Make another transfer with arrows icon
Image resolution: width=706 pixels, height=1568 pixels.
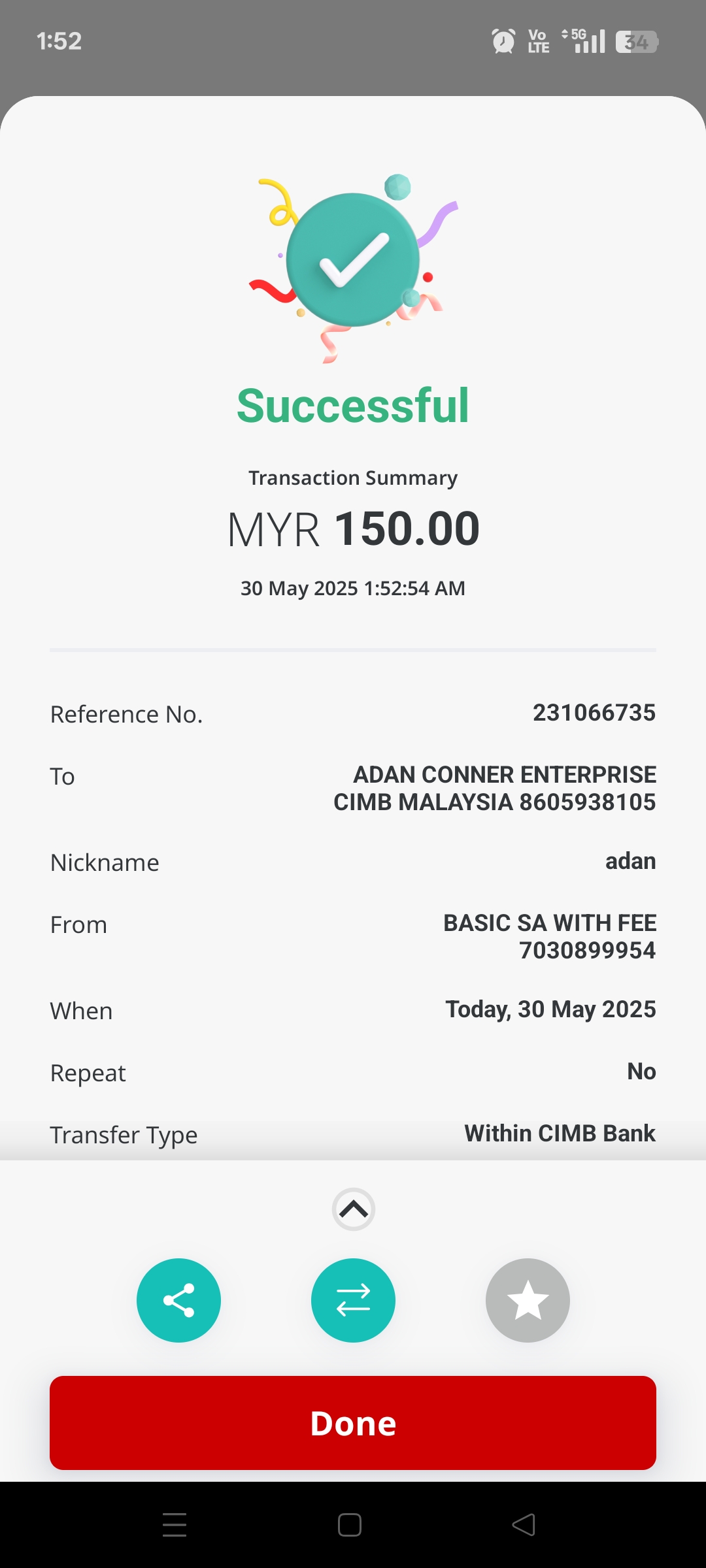coord(353,1300)
